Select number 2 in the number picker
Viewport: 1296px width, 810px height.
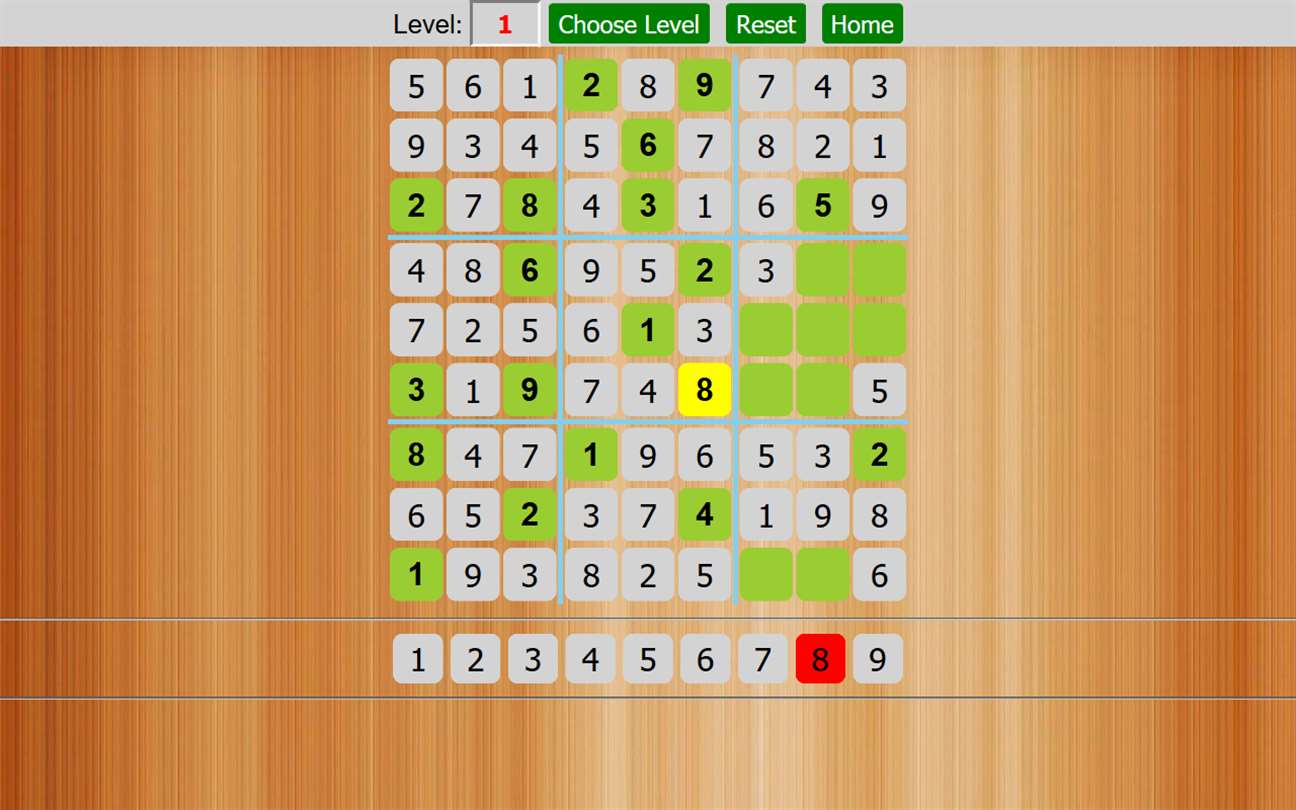click(x=475, y=659)
